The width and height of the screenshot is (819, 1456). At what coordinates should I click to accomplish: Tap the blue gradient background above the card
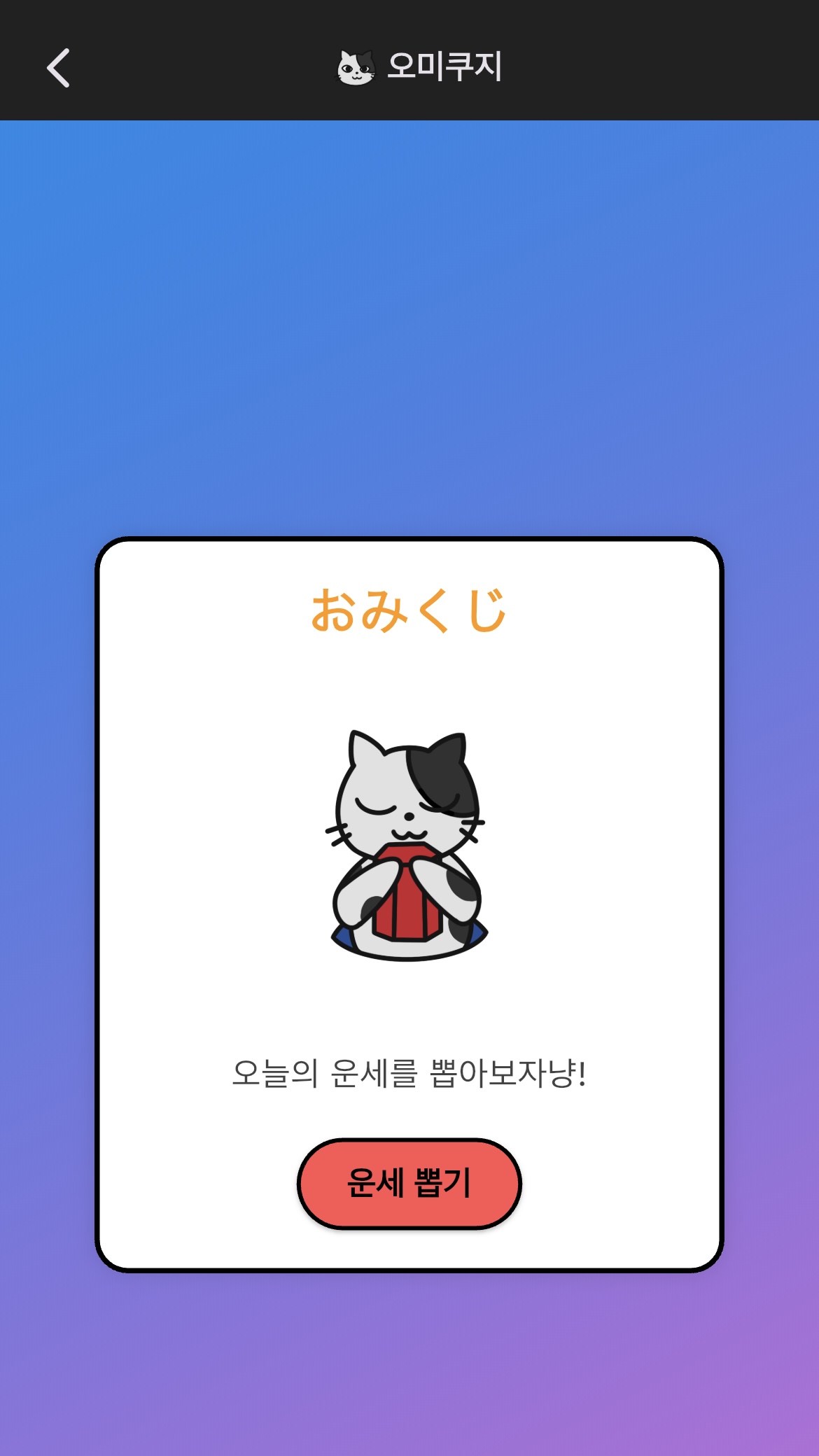coord(409,315)
